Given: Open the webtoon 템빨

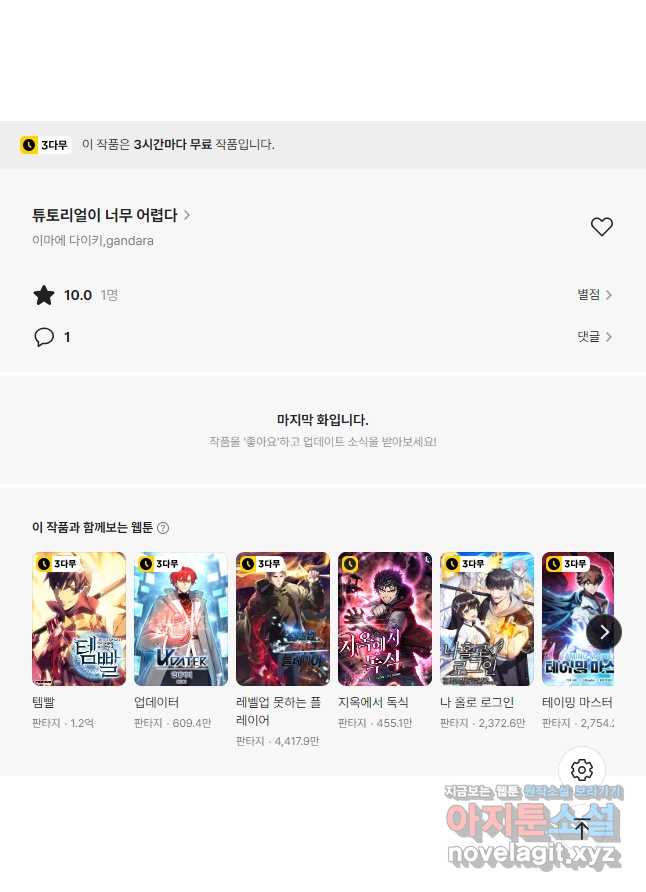Looking at the screenshot, I should point(79,619).
